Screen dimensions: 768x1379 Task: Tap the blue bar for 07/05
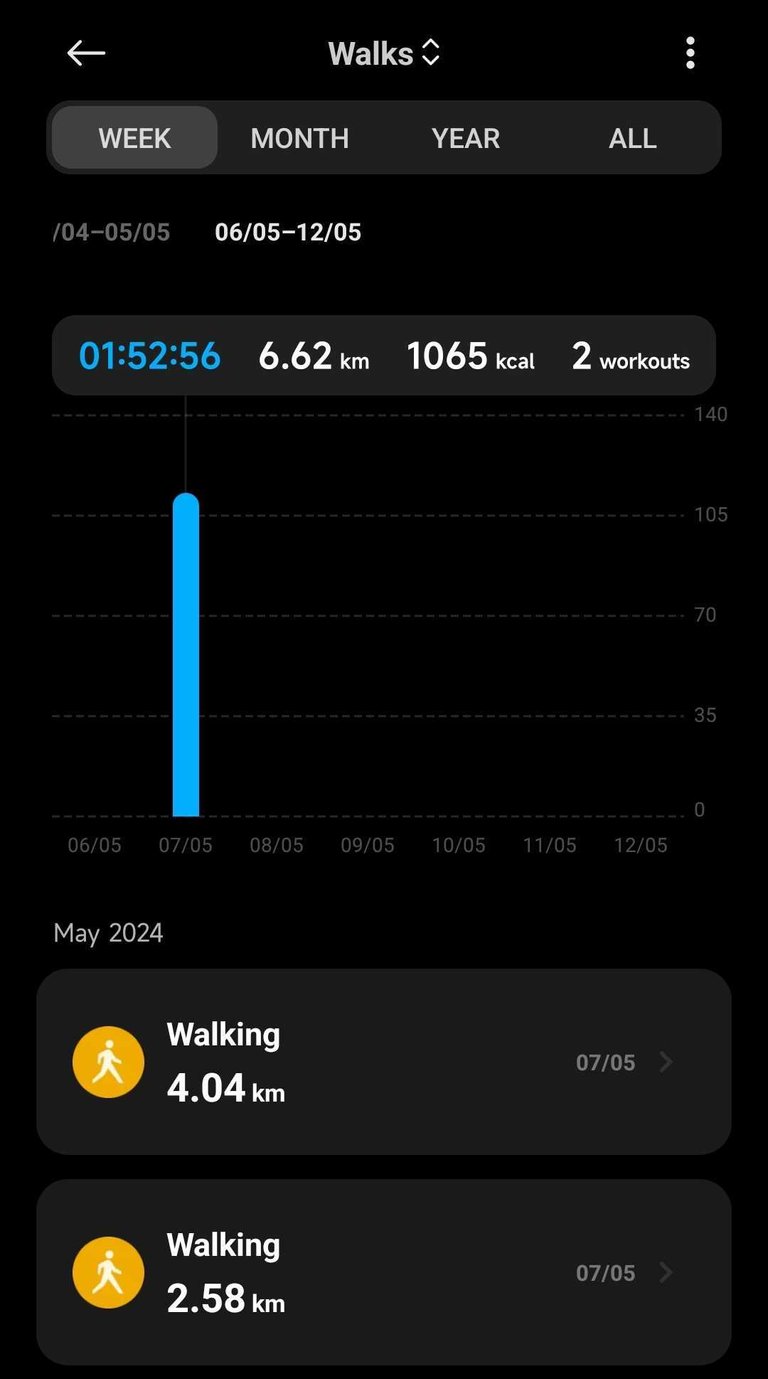coord(186,655)
